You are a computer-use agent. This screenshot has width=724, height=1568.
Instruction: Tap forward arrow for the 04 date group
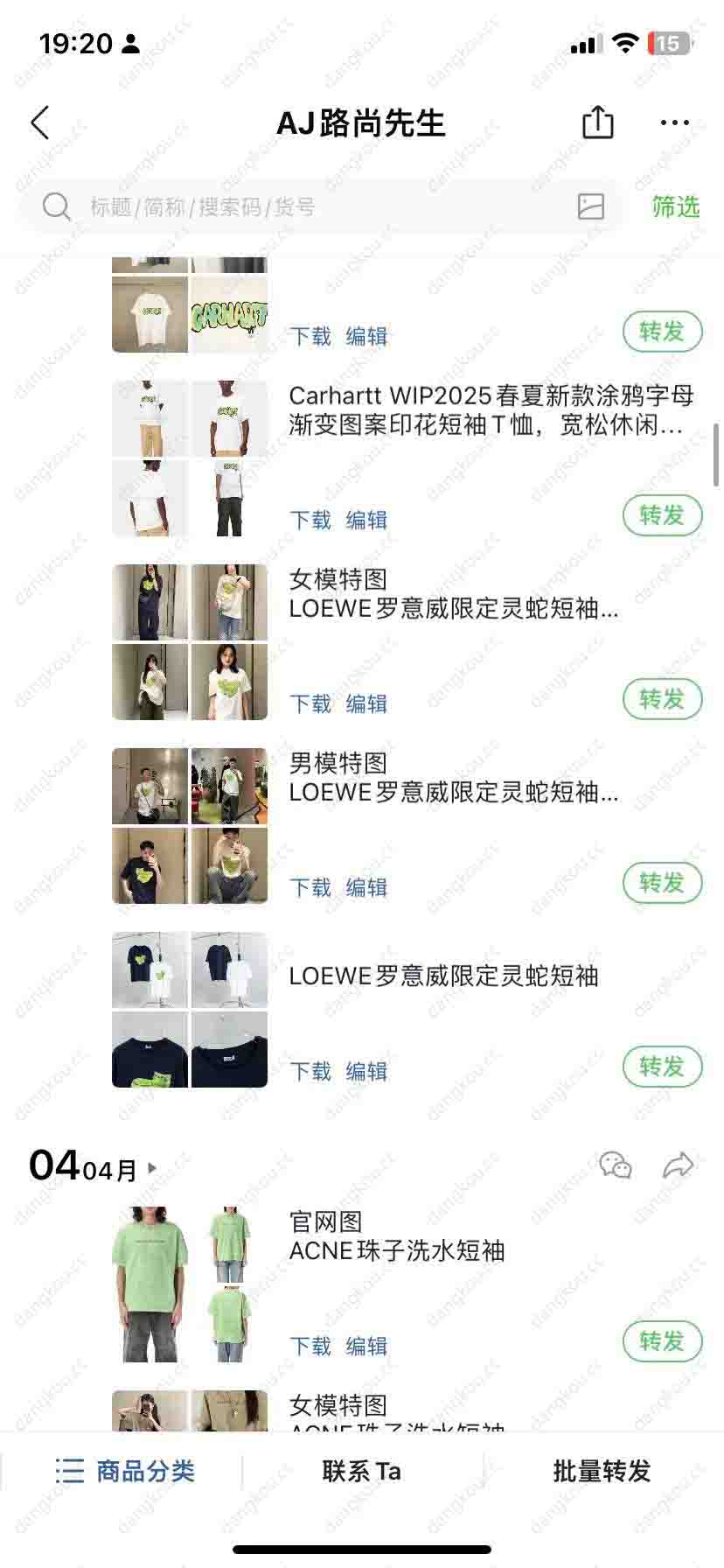click(x=678, y=1165)
